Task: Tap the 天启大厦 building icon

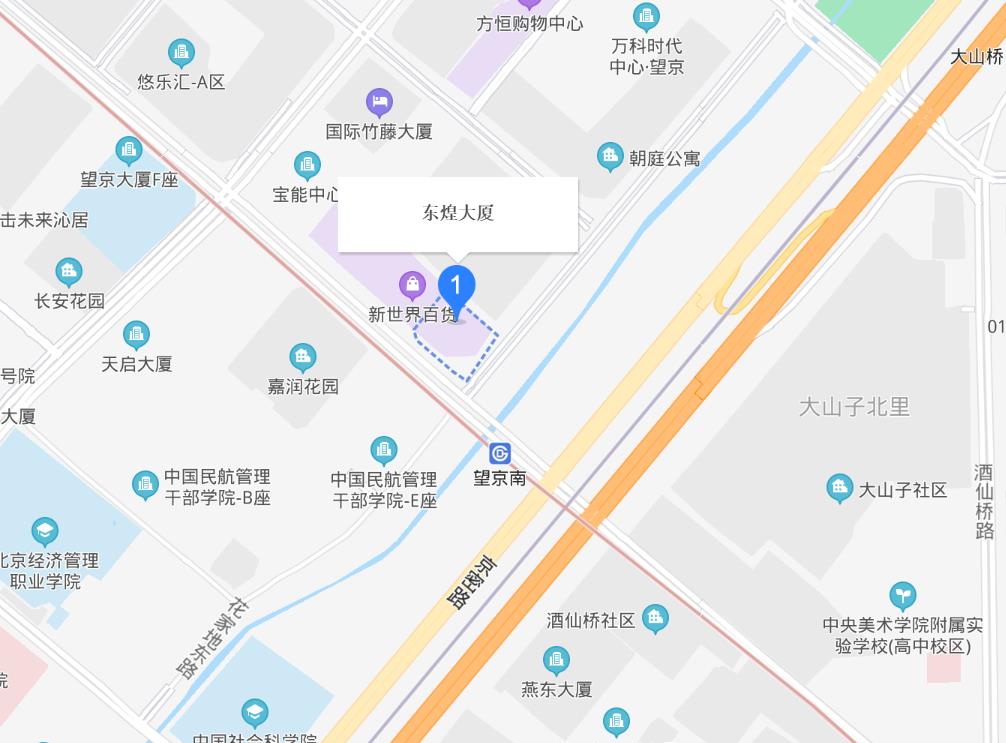Action: click(136, 335)
